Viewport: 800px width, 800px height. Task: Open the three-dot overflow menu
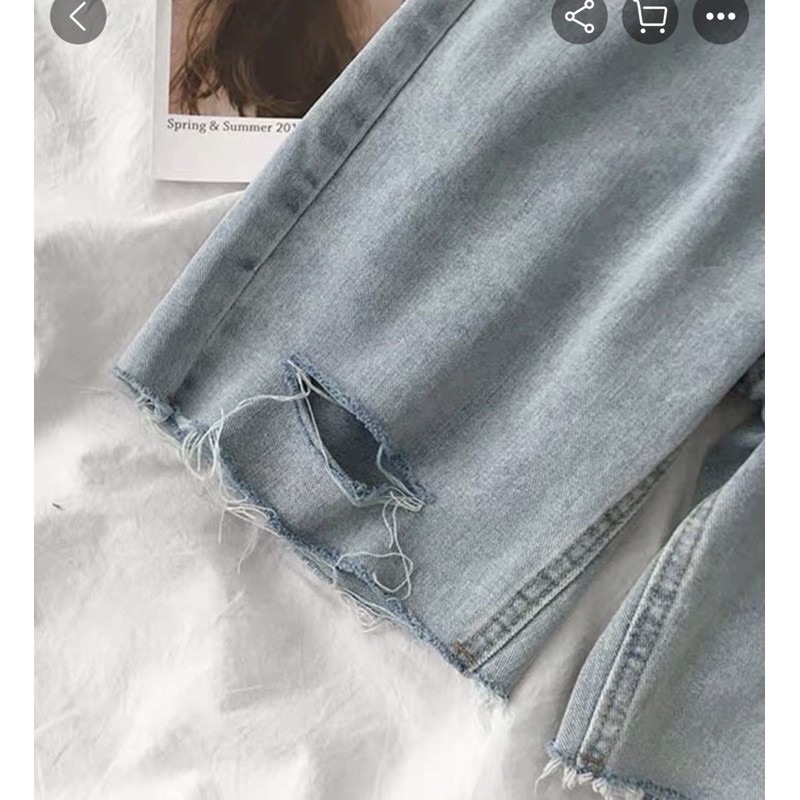click(720, 17)
